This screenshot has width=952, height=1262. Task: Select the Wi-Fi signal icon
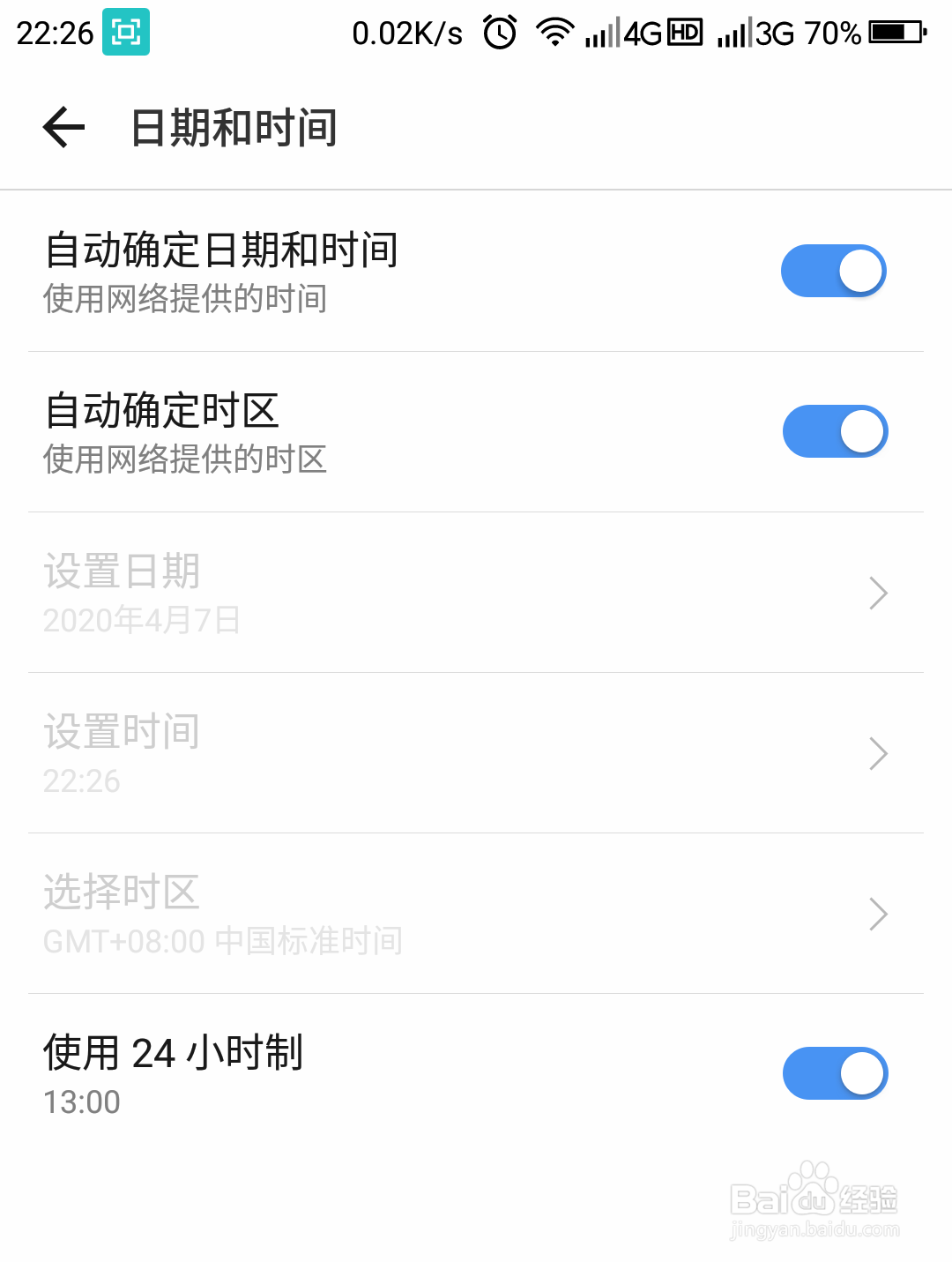[x=554, y=32]
